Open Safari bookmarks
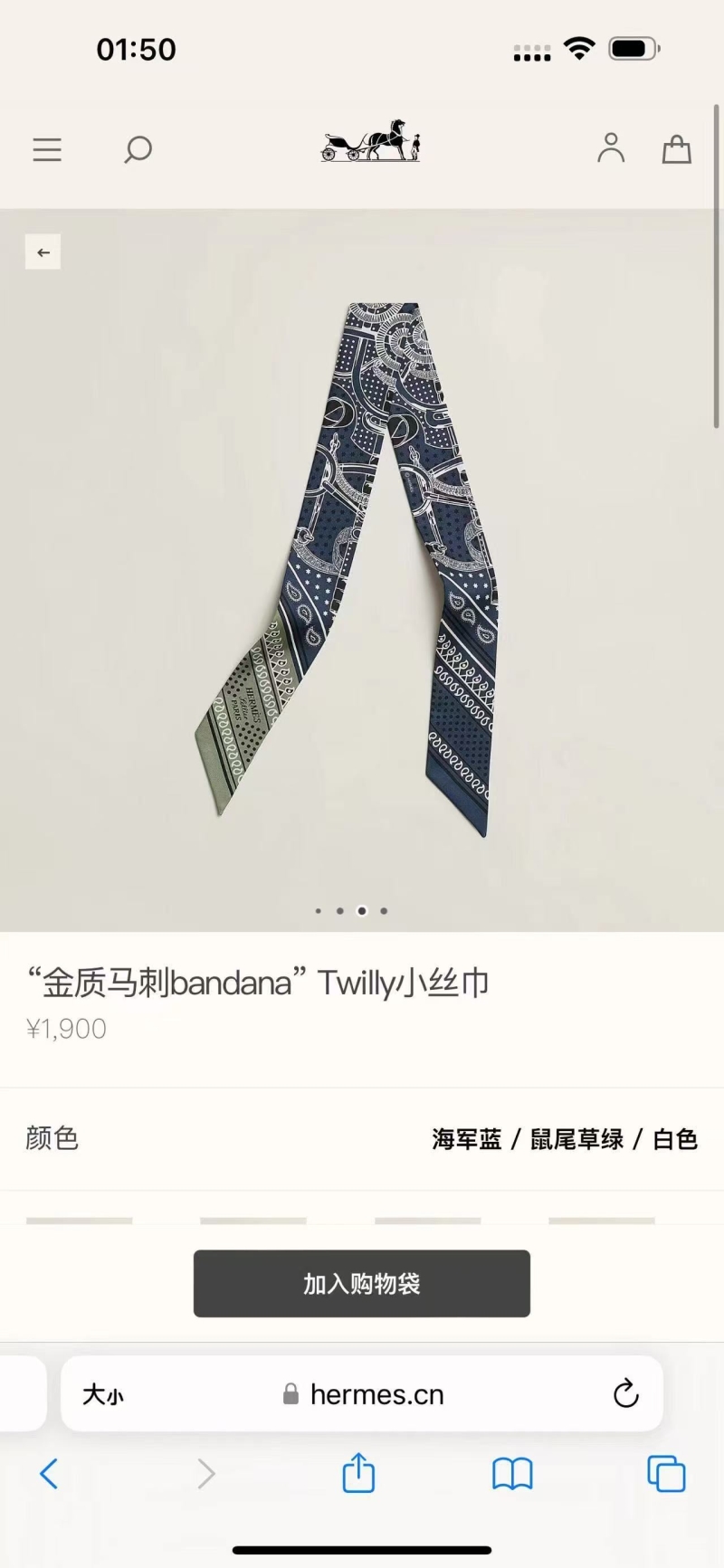 512,1474
